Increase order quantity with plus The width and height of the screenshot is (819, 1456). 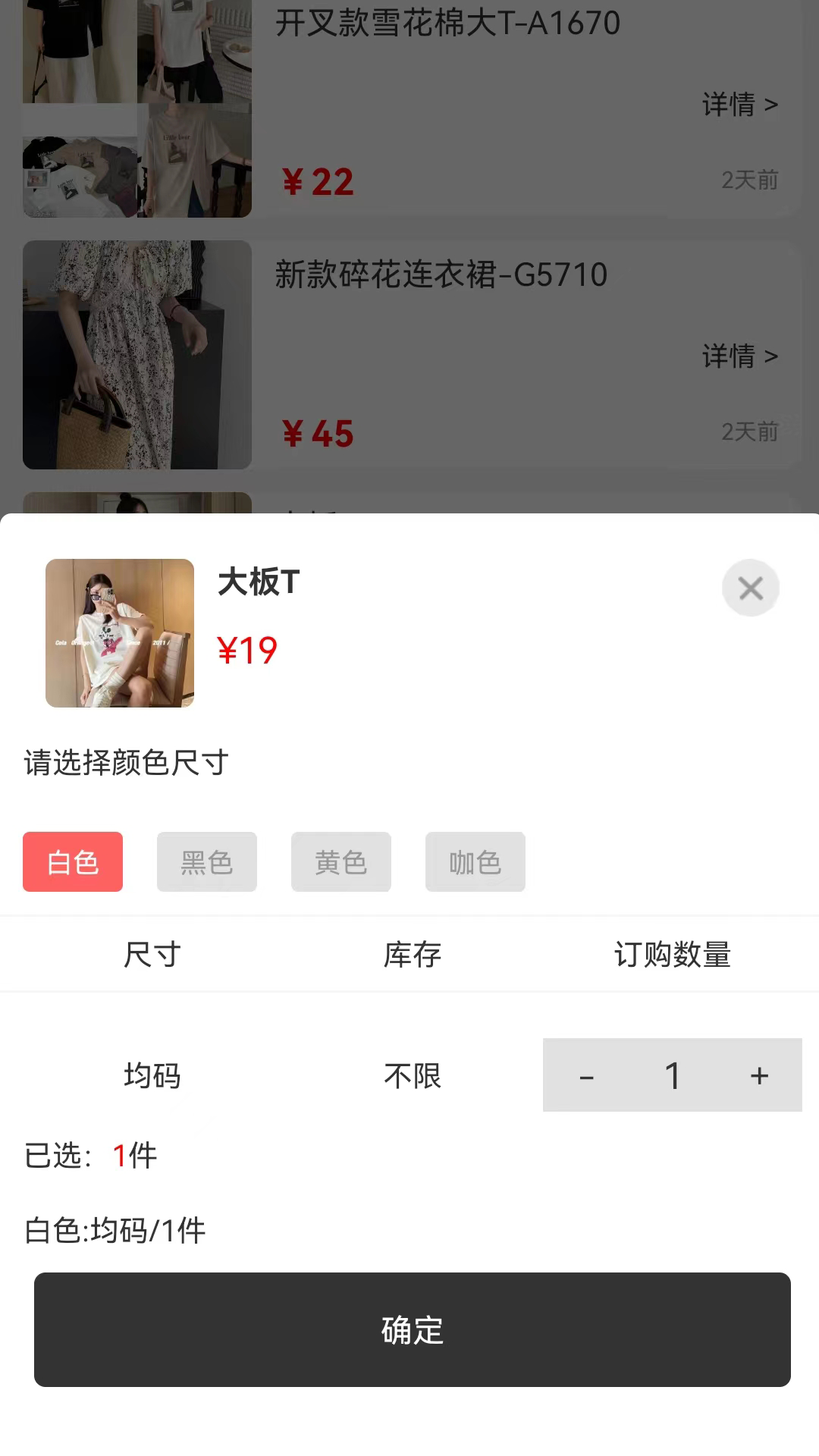[759, 1075]
